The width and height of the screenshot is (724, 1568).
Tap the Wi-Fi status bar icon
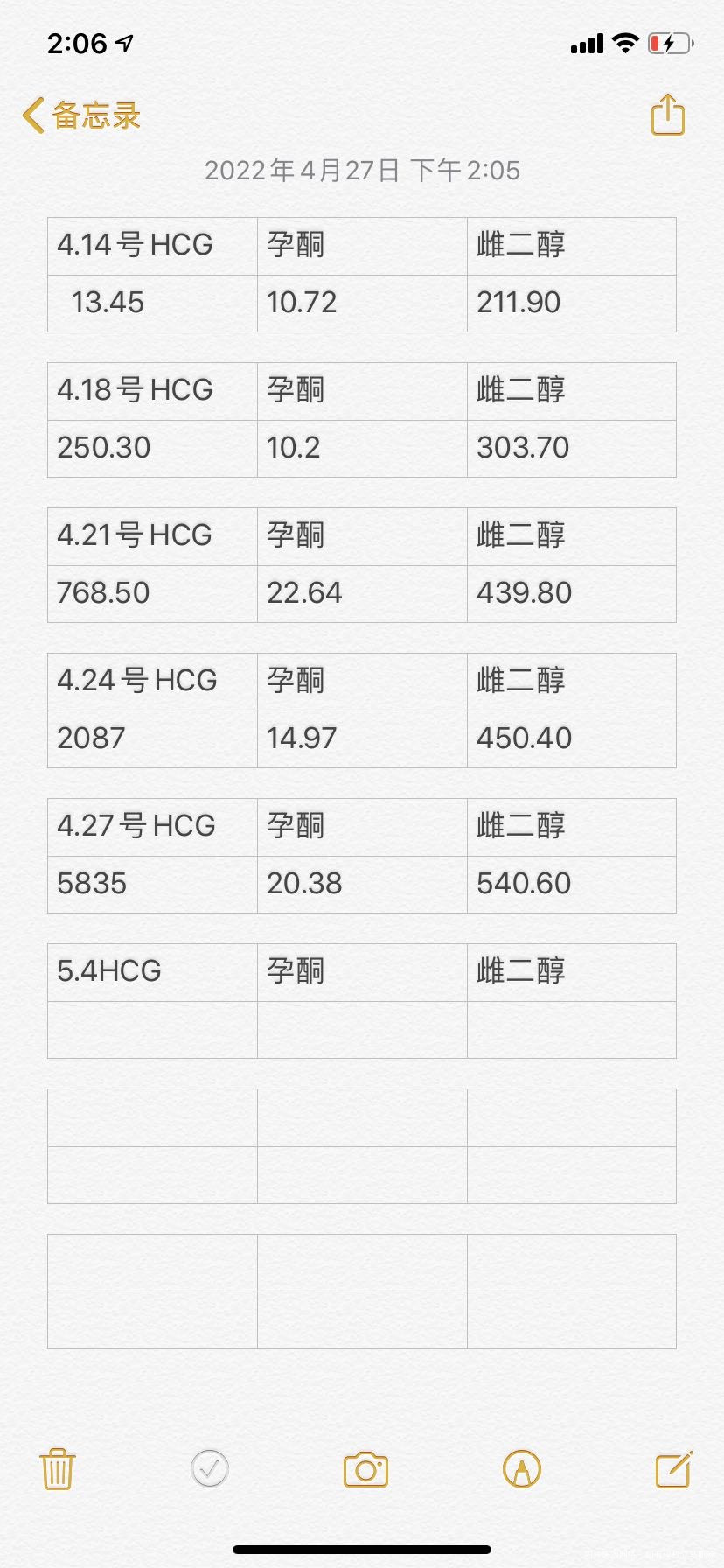(624, 42)
